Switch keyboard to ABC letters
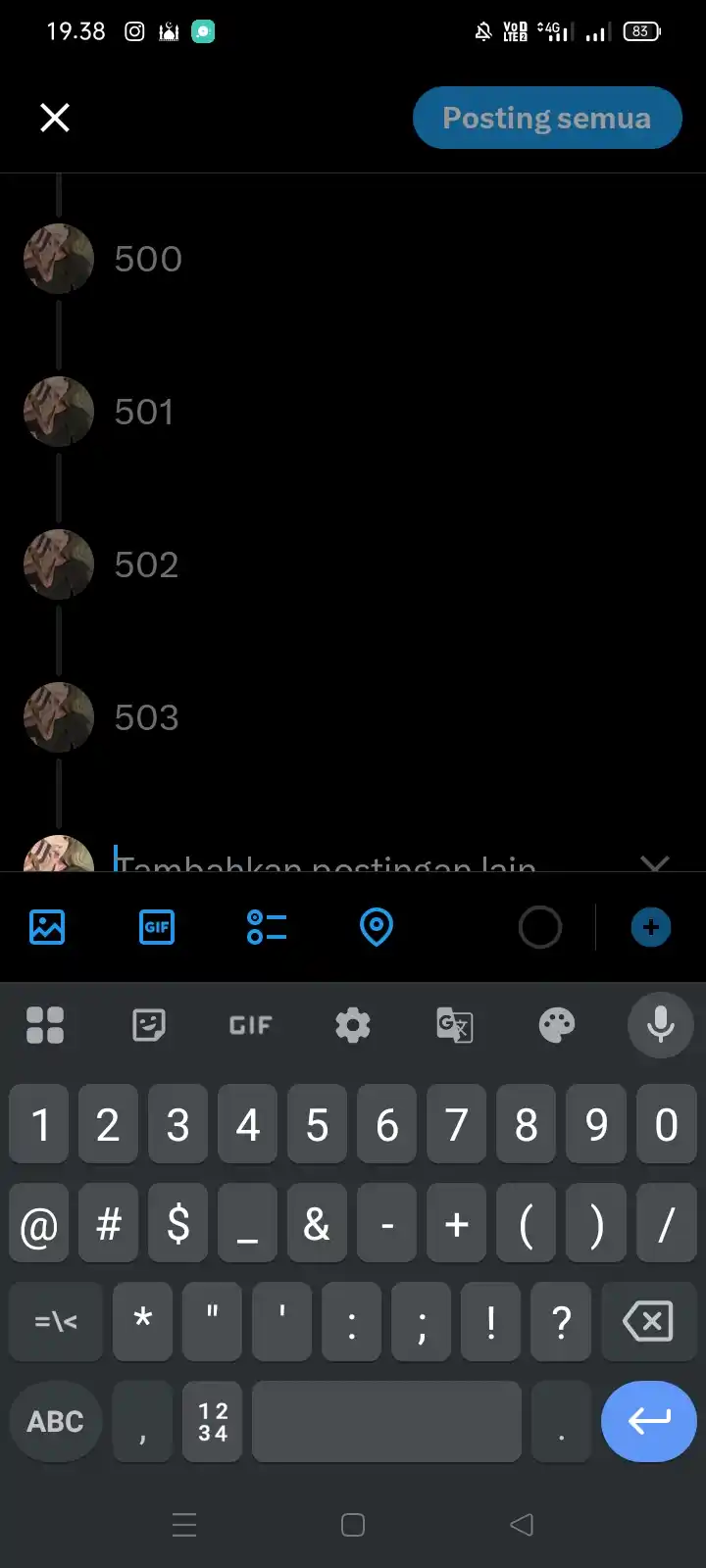The height and width of the screenshot is (1568, 706). 56,1421
